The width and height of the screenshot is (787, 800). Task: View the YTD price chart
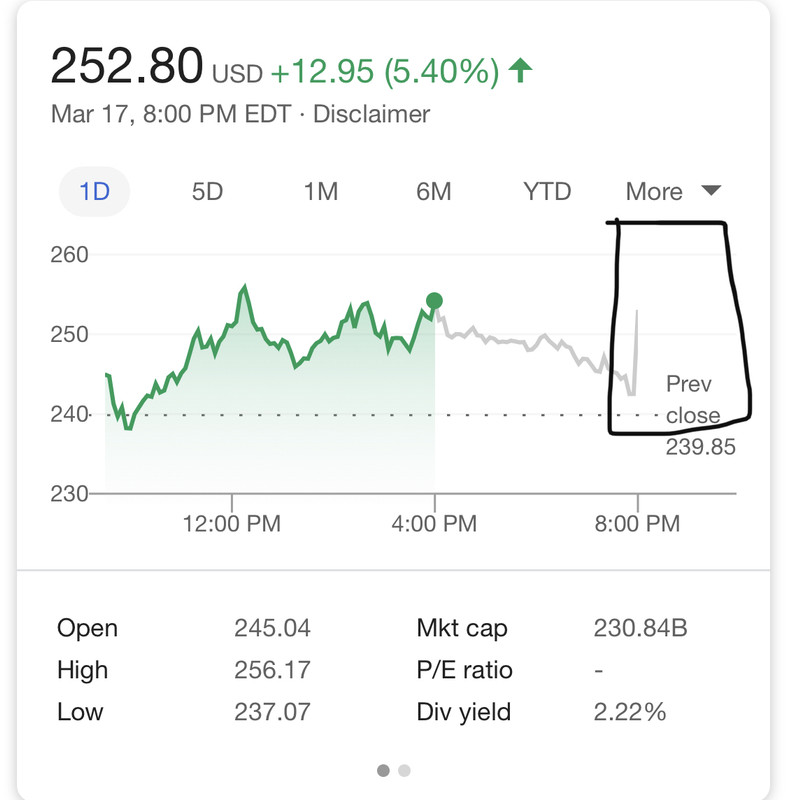pos(547,191)
